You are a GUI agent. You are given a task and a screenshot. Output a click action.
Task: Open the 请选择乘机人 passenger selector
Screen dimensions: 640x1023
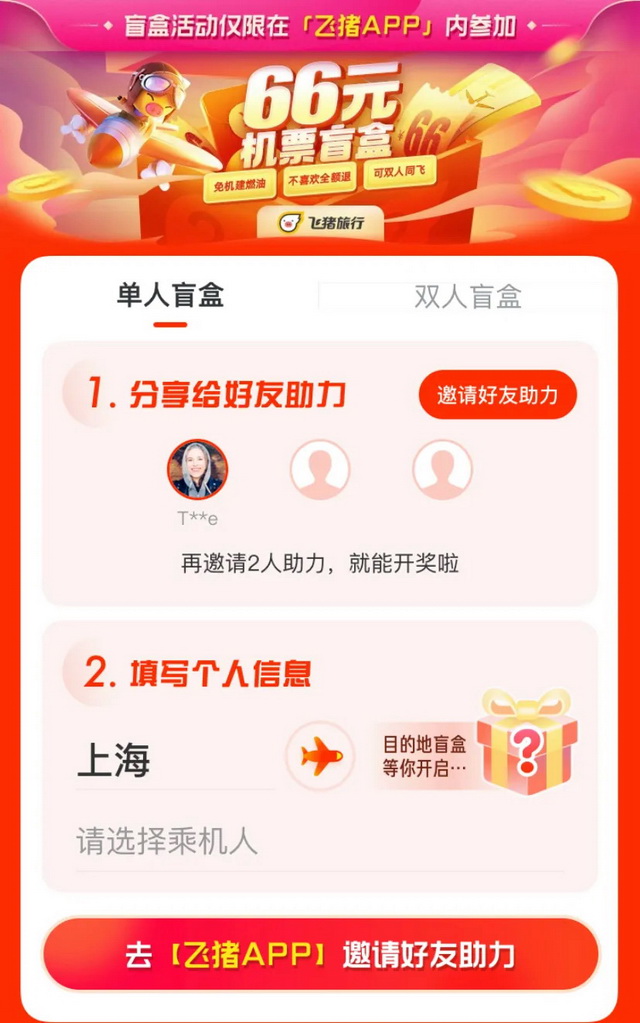[168, 841]
